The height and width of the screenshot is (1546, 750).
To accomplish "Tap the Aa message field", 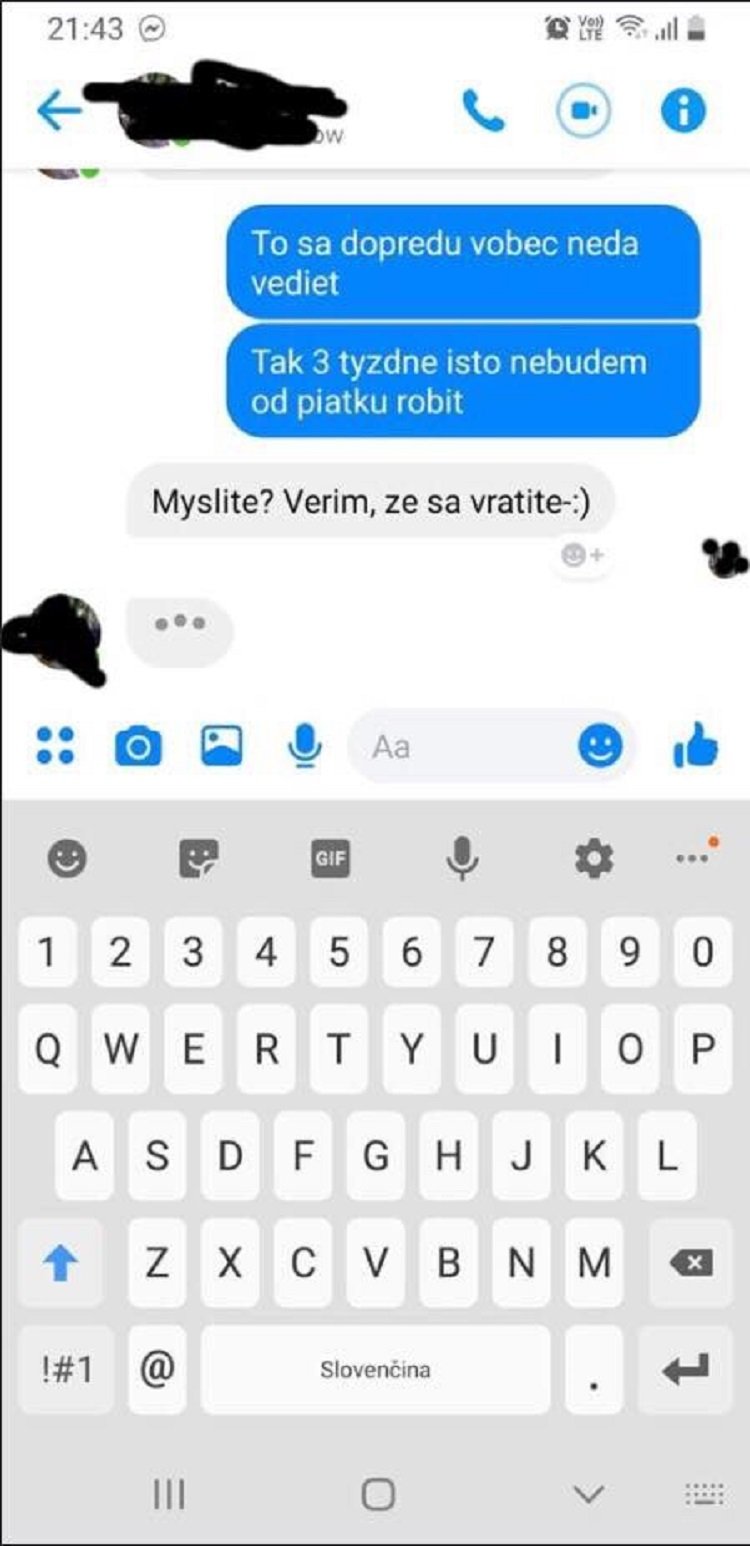I will (460, 746).
